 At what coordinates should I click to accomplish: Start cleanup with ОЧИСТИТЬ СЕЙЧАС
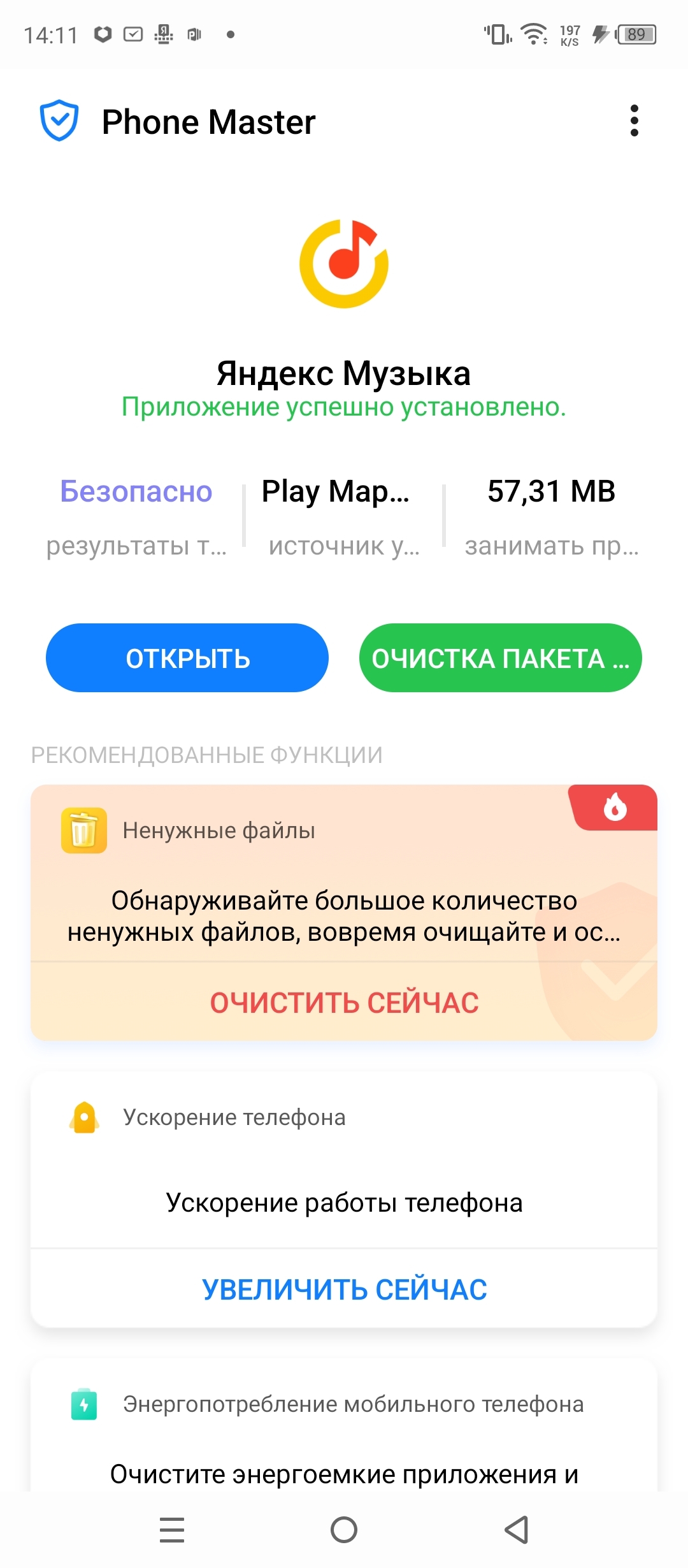344,1003
